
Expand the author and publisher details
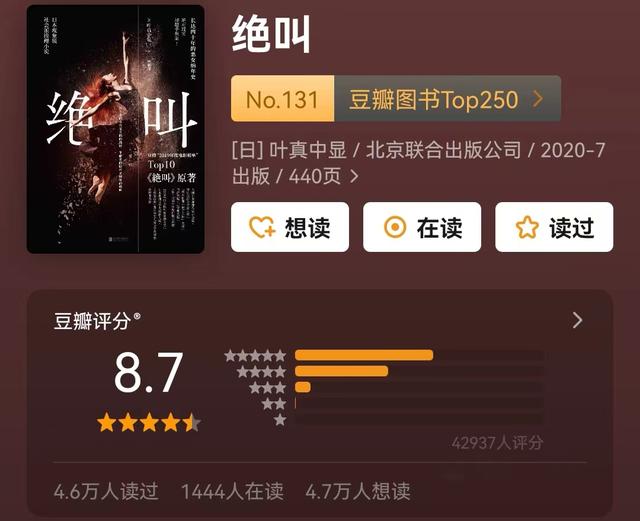[x=354, y=177]
